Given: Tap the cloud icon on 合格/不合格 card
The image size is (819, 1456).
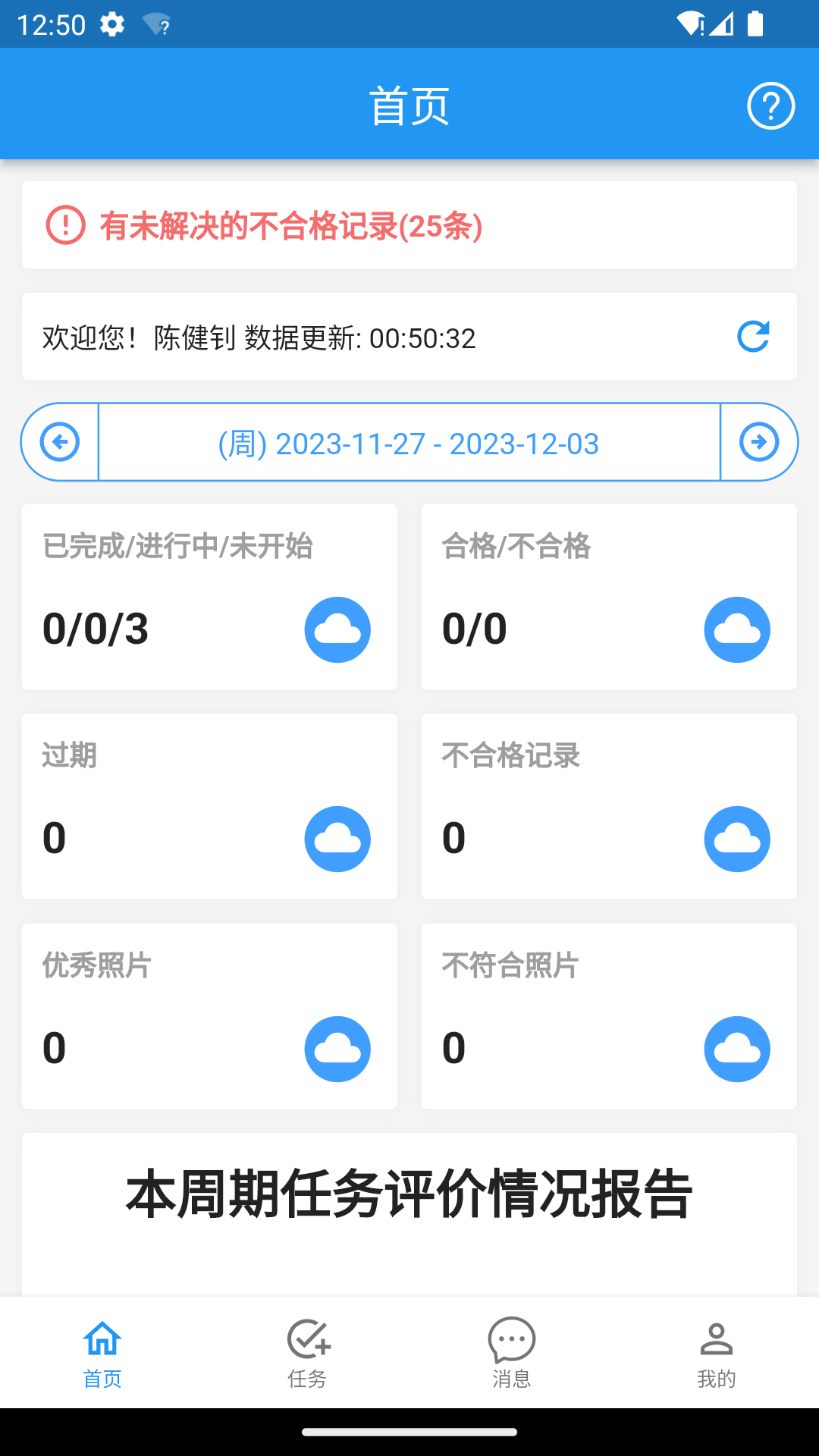Looking at the screenshot, I should [x=736, y=629].
